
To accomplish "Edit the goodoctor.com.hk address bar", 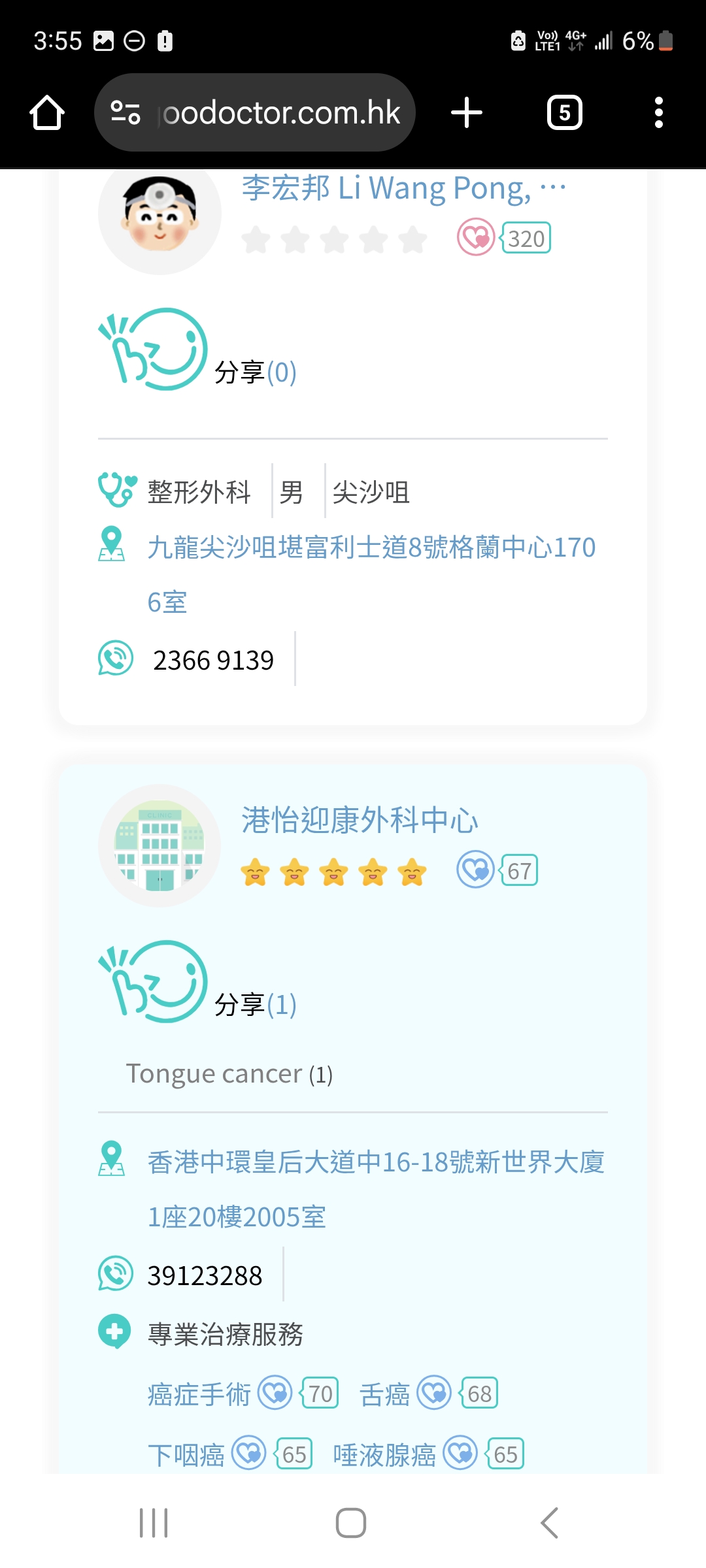I will (x=280, y=112).
